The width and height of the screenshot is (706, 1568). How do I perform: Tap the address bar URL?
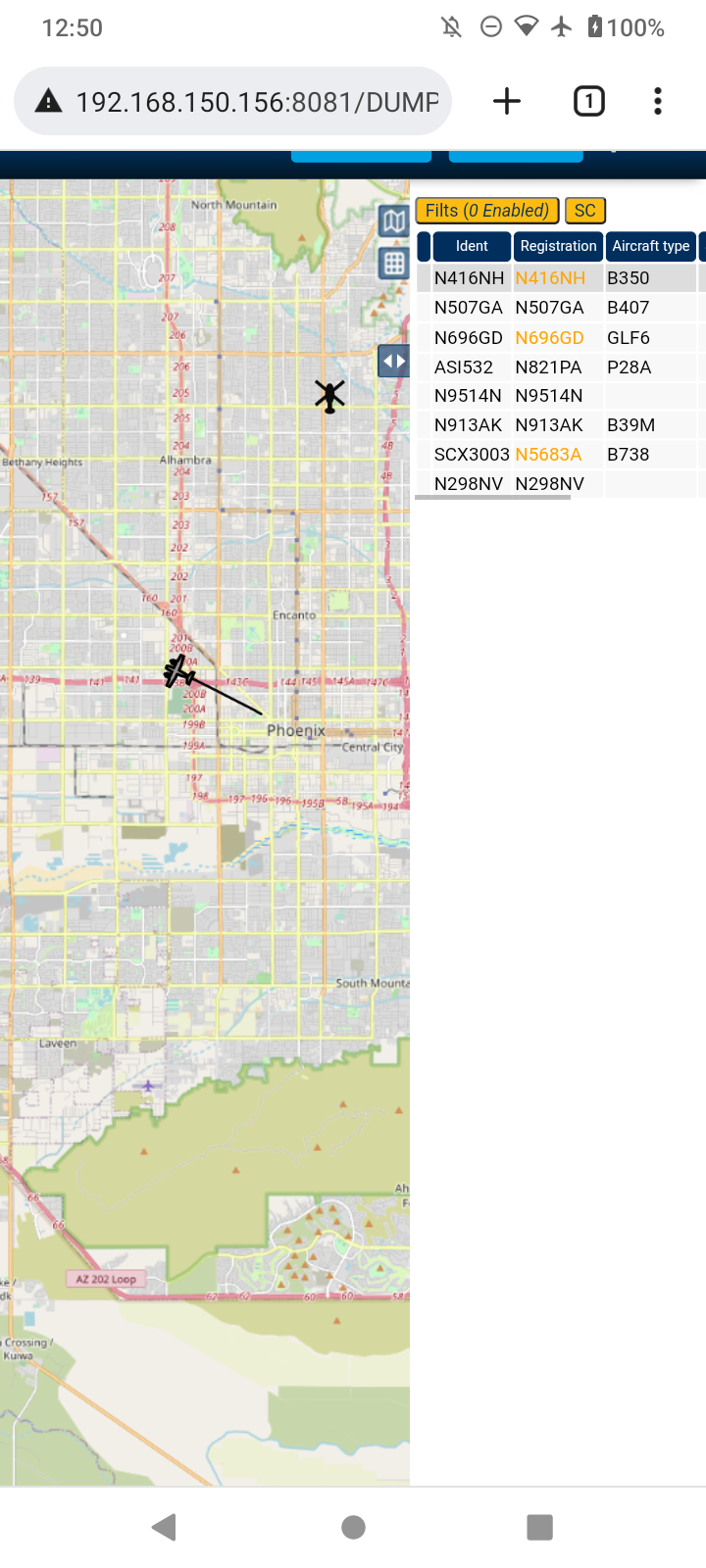(257, 102)
